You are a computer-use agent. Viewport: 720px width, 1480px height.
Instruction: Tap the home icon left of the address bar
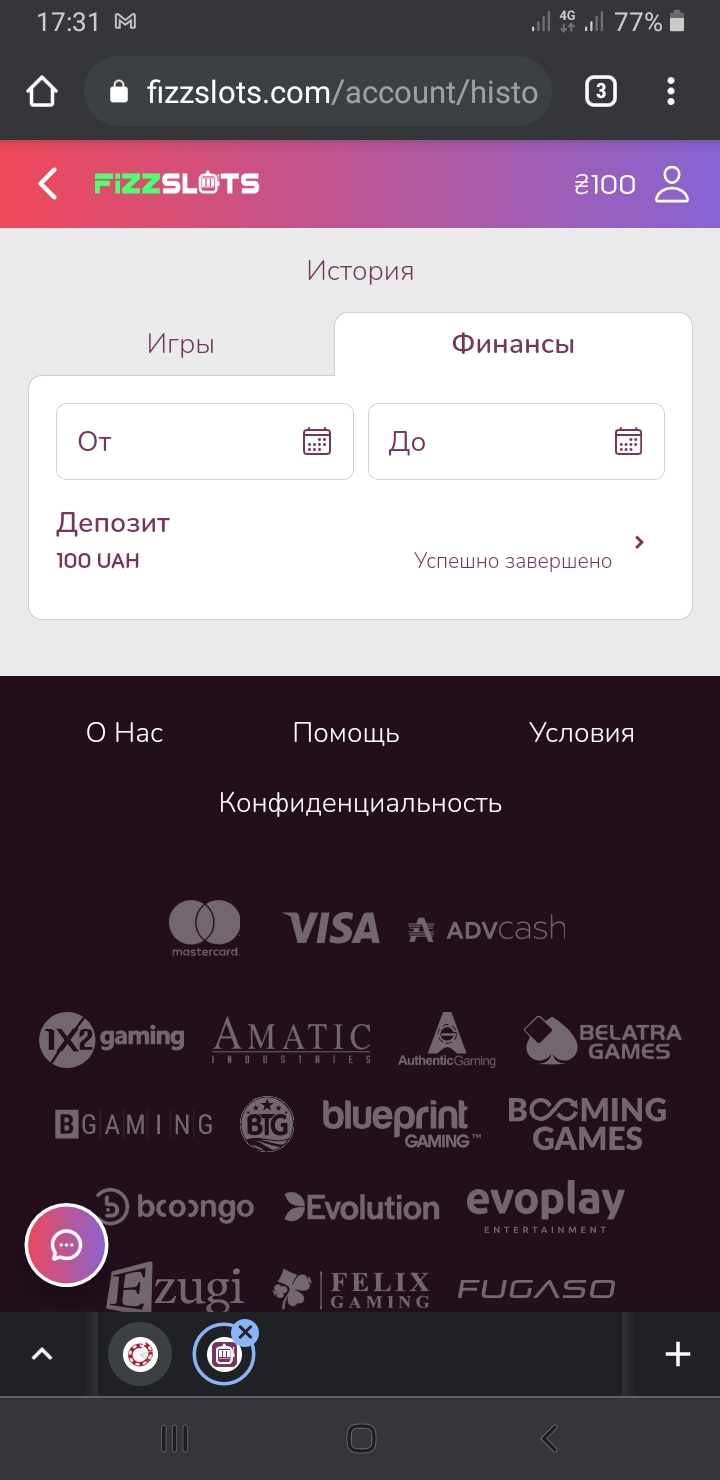(x=41, y=91)
